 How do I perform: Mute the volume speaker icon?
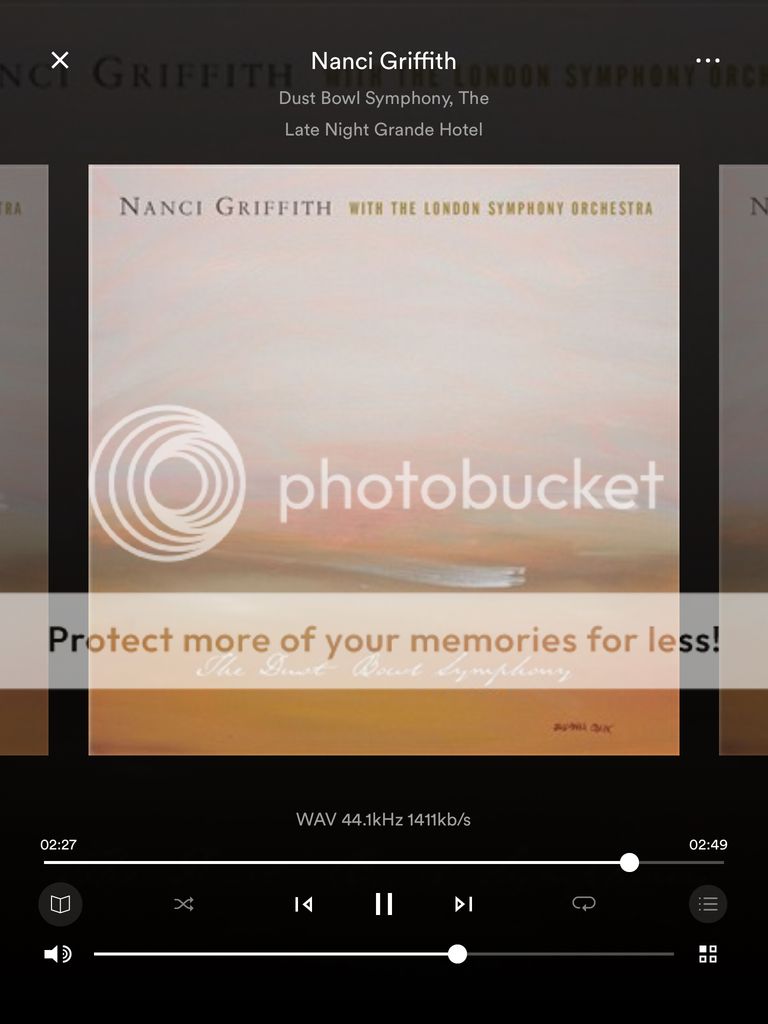(58, 954)
